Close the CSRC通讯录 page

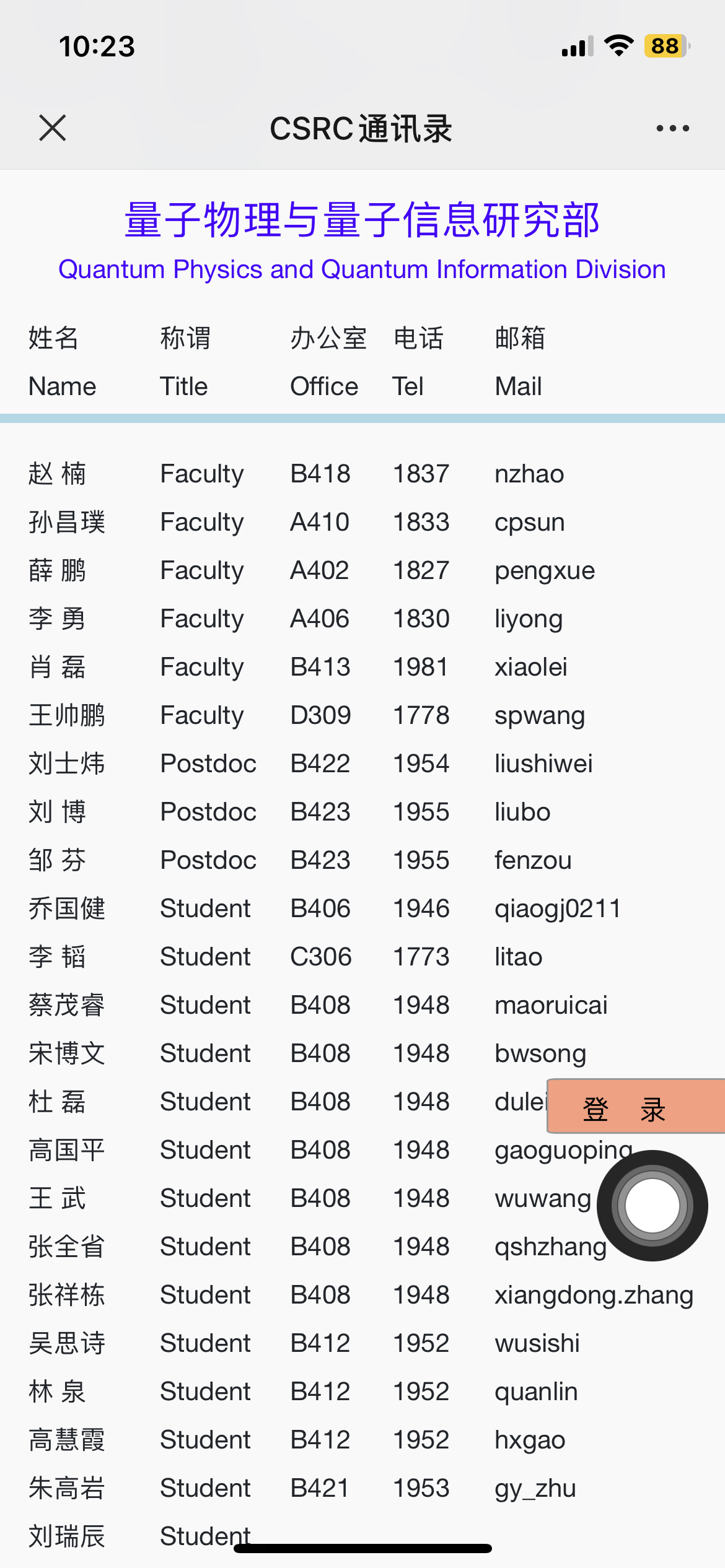tap(52, 128)
